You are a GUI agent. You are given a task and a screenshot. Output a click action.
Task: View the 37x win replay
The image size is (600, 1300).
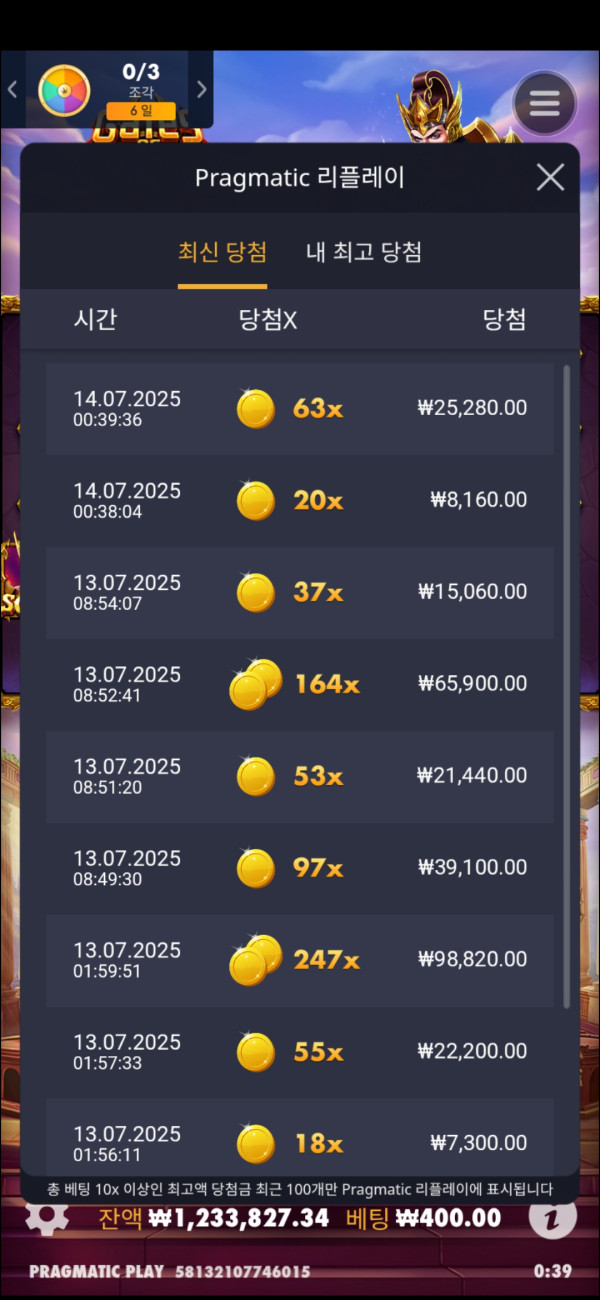300,592
